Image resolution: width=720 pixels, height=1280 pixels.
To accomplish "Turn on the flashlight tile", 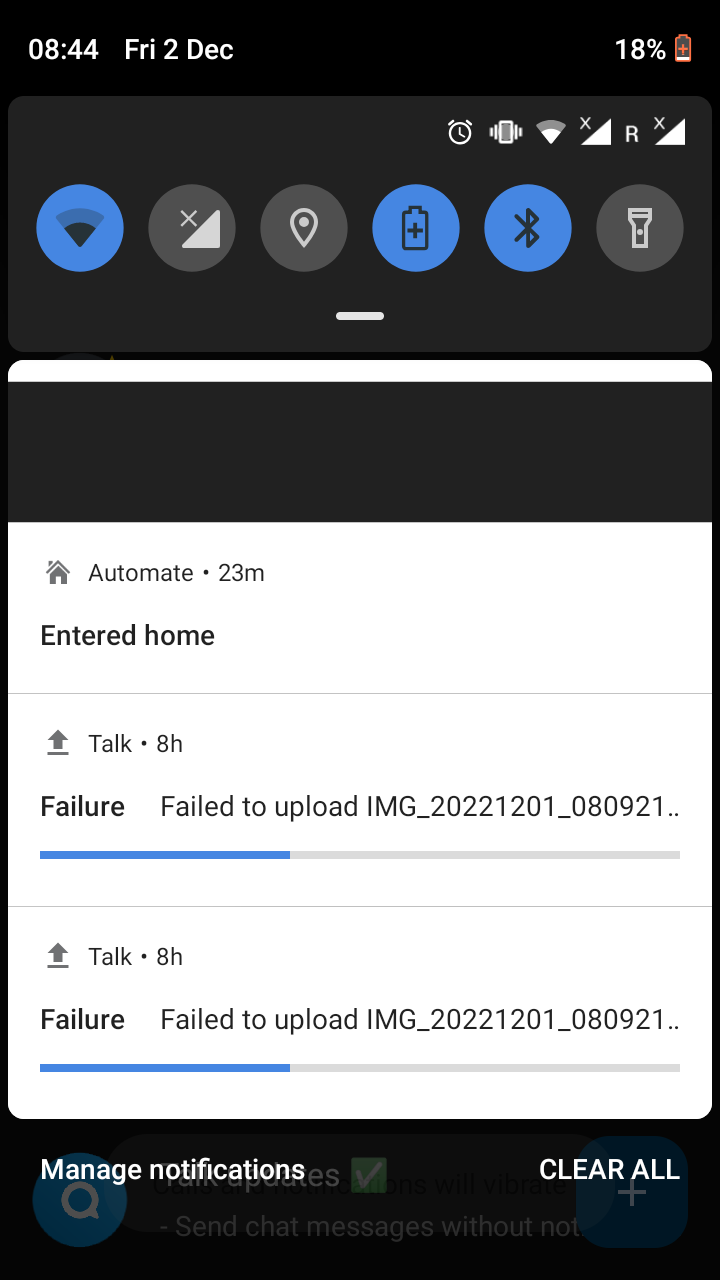I will pyautogui.click(x=639, y=228).
